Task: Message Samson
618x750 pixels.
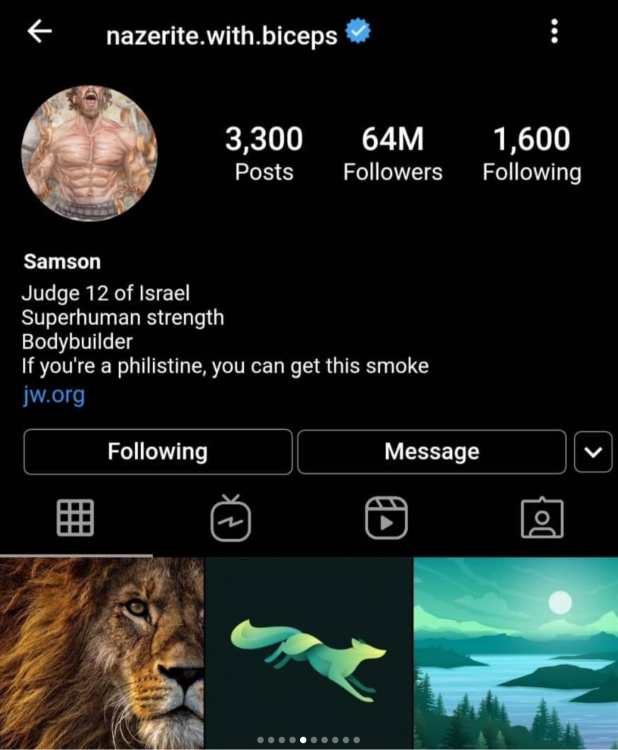Action: coord(431,452)
